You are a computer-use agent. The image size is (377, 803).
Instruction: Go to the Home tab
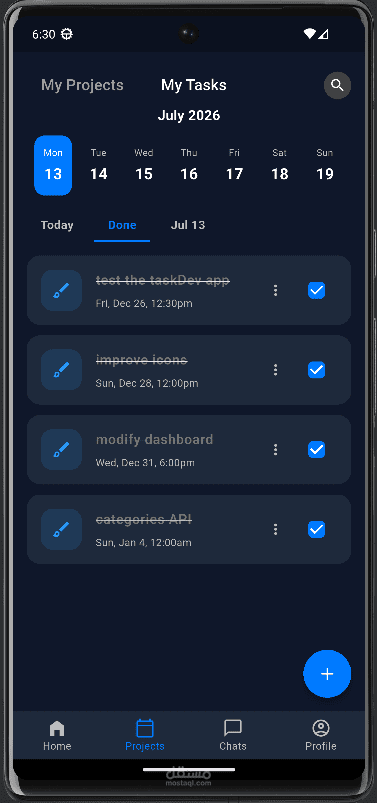coord(57,735)
